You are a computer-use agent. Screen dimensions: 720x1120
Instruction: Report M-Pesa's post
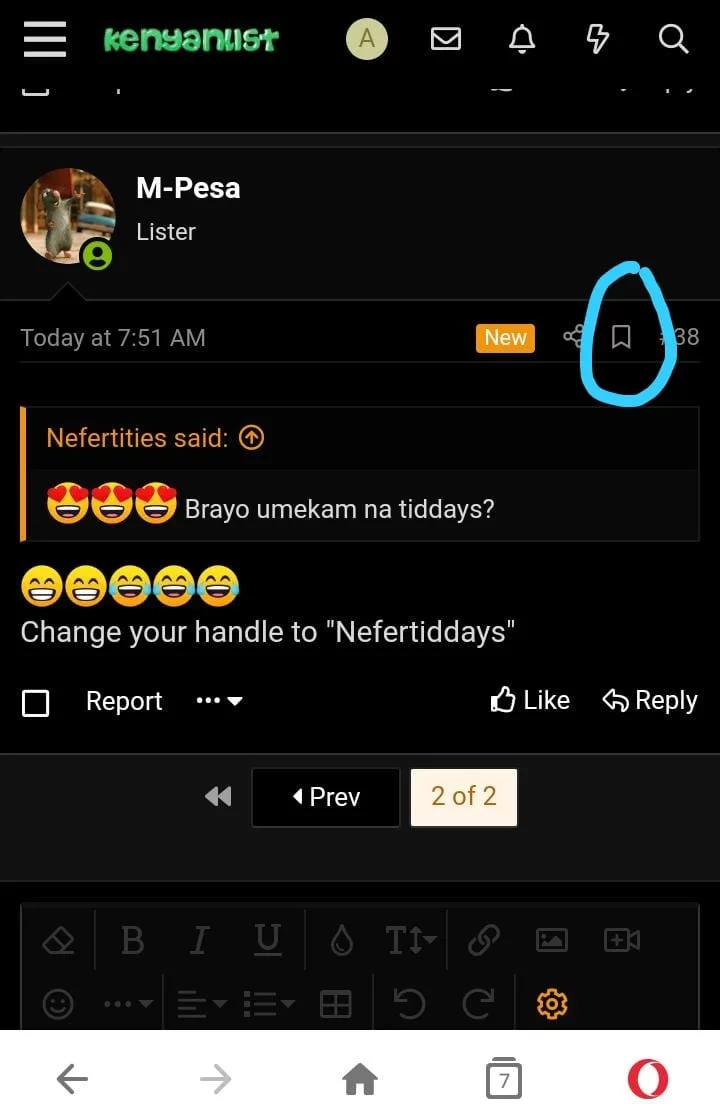tap(124, 702)
